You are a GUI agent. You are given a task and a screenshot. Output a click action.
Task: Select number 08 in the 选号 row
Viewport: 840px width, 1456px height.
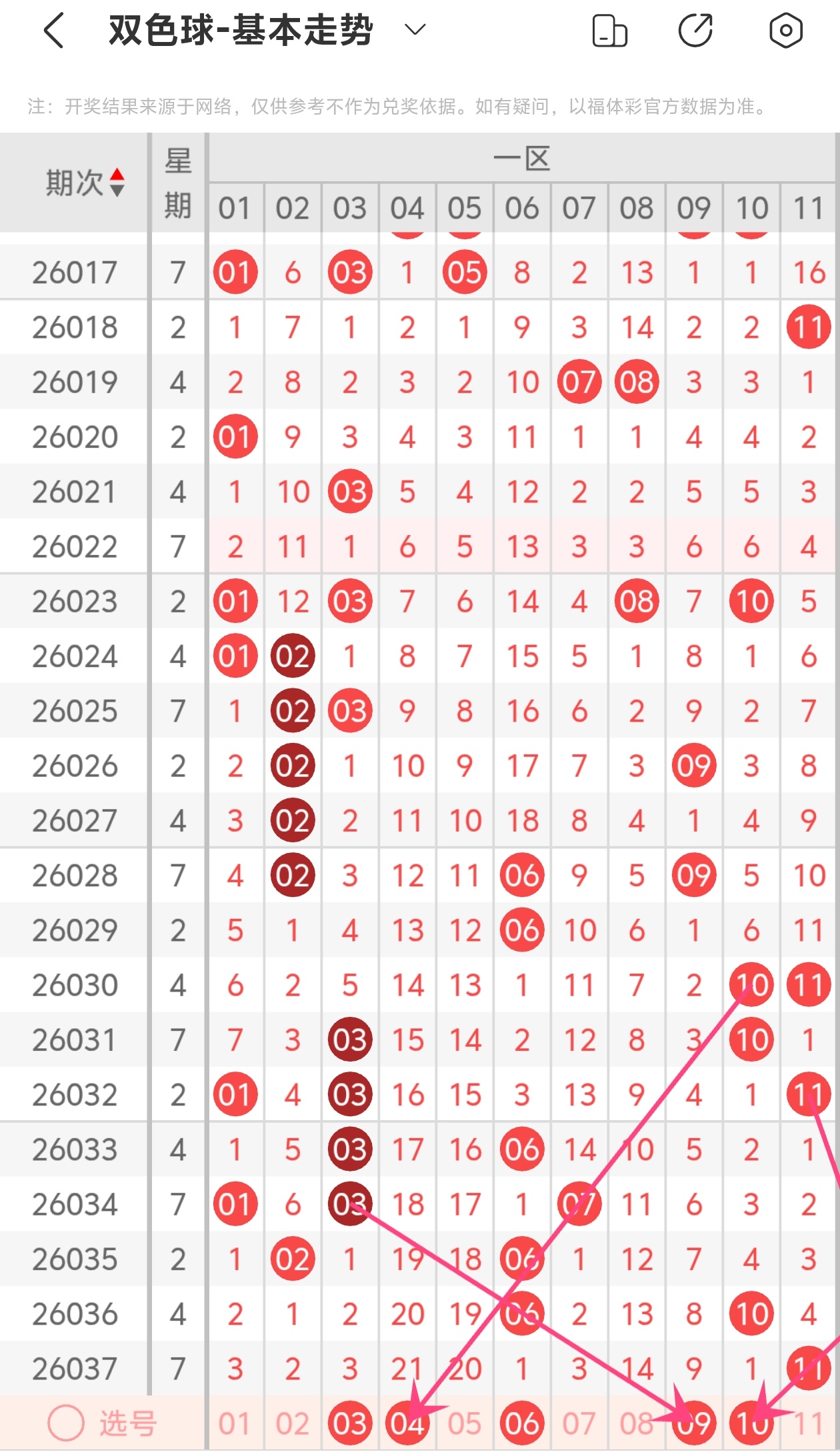(637, 1424)
